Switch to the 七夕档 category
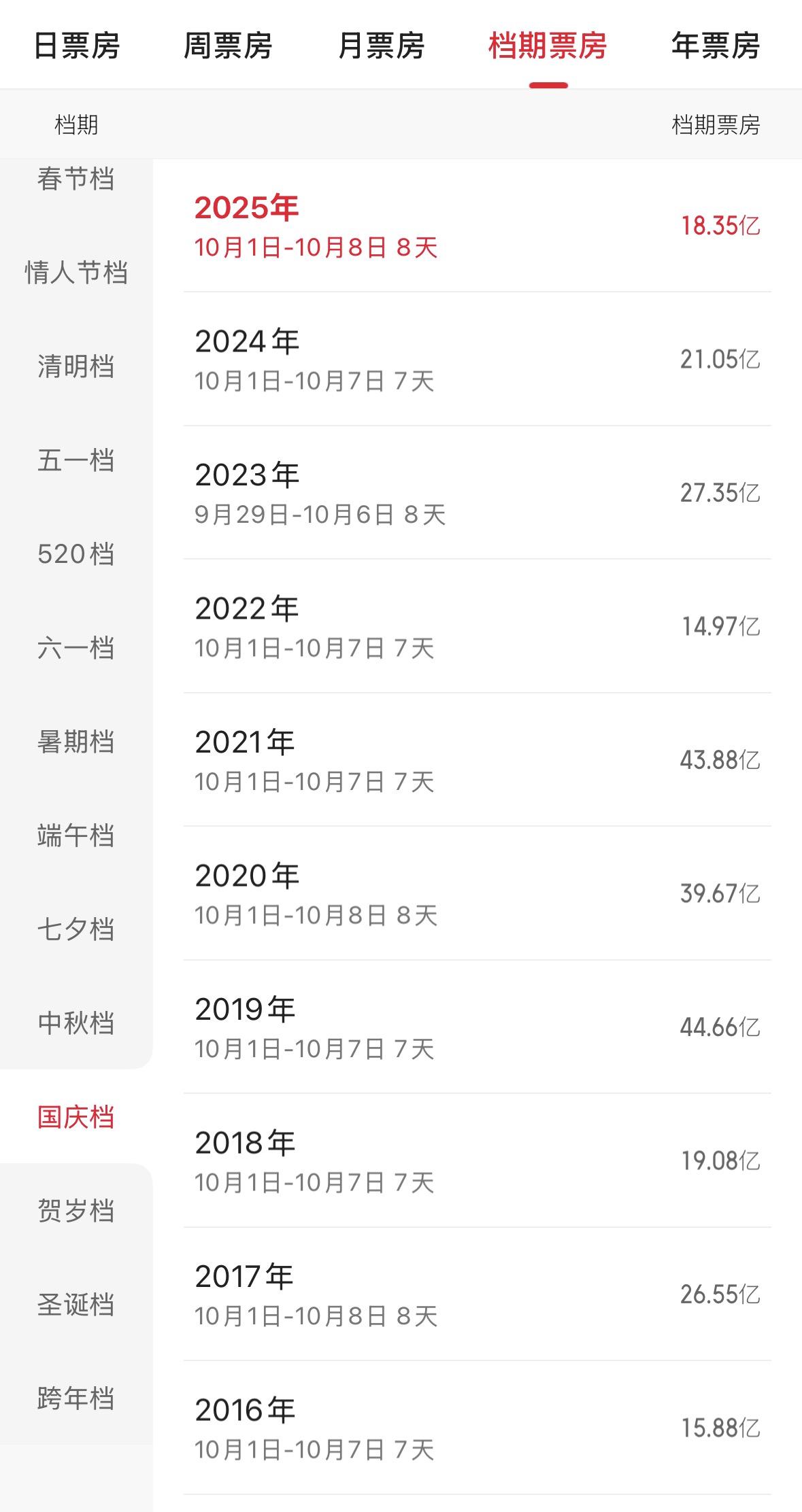This screenshot has width=802, height=1512. pyautogui.click(x=76, y=929)
